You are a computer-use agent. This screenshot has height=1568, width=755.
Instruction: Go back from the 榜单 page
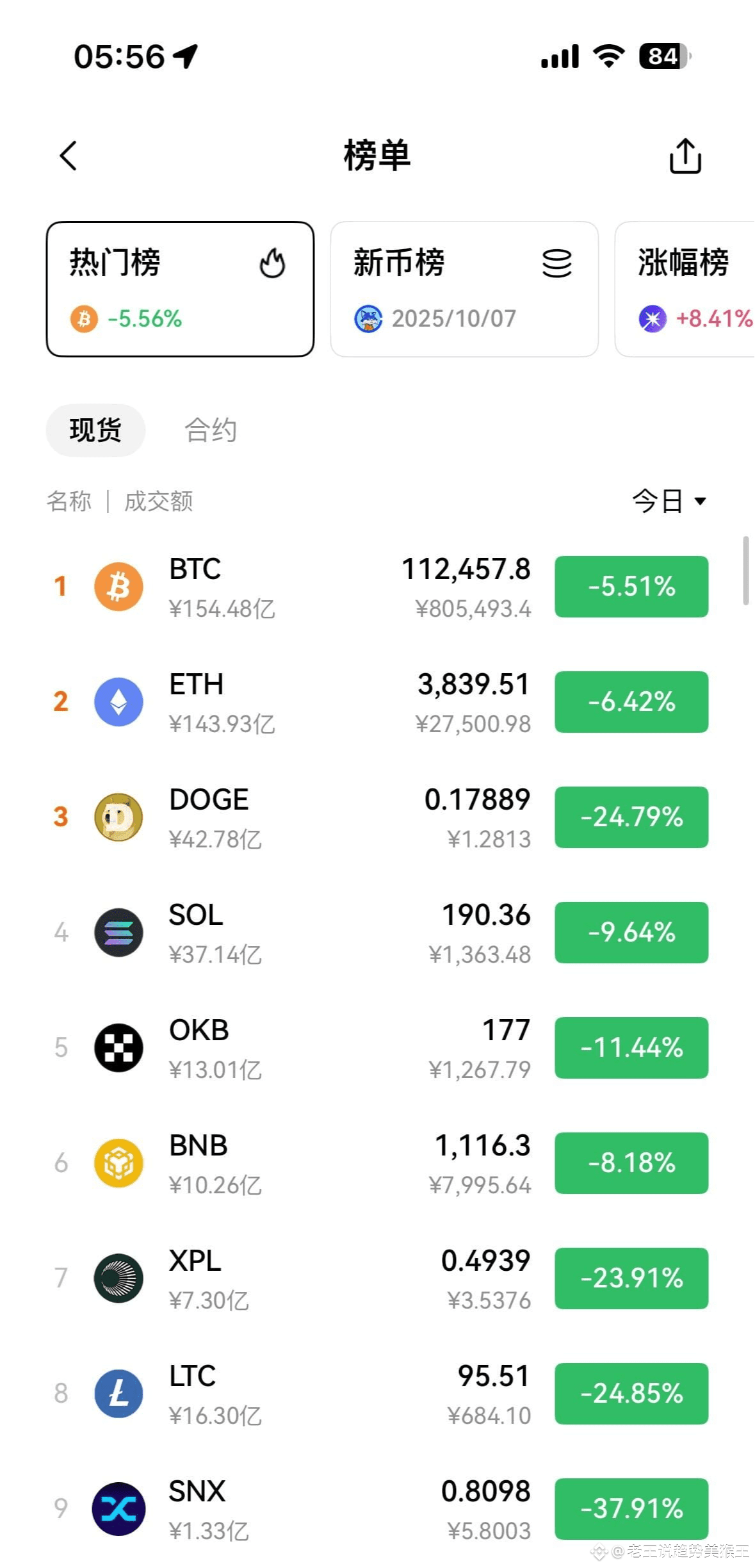(69, 156)
